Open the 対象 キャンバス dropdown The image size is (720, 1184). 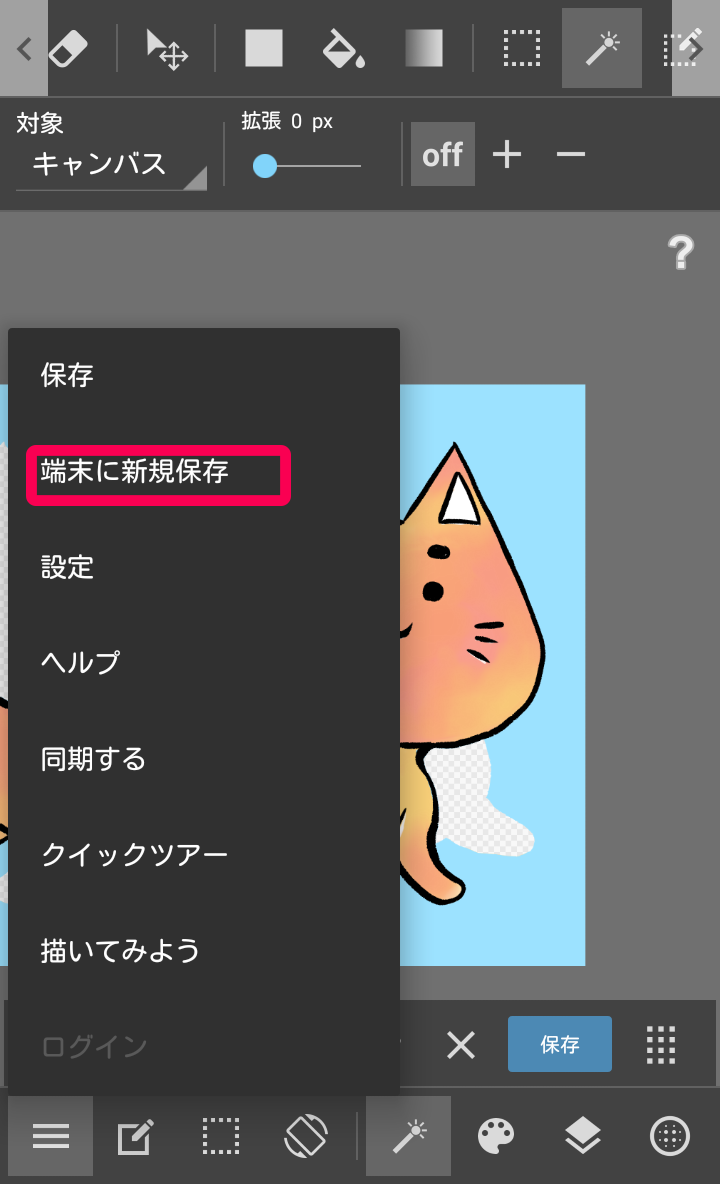[110, 164]
